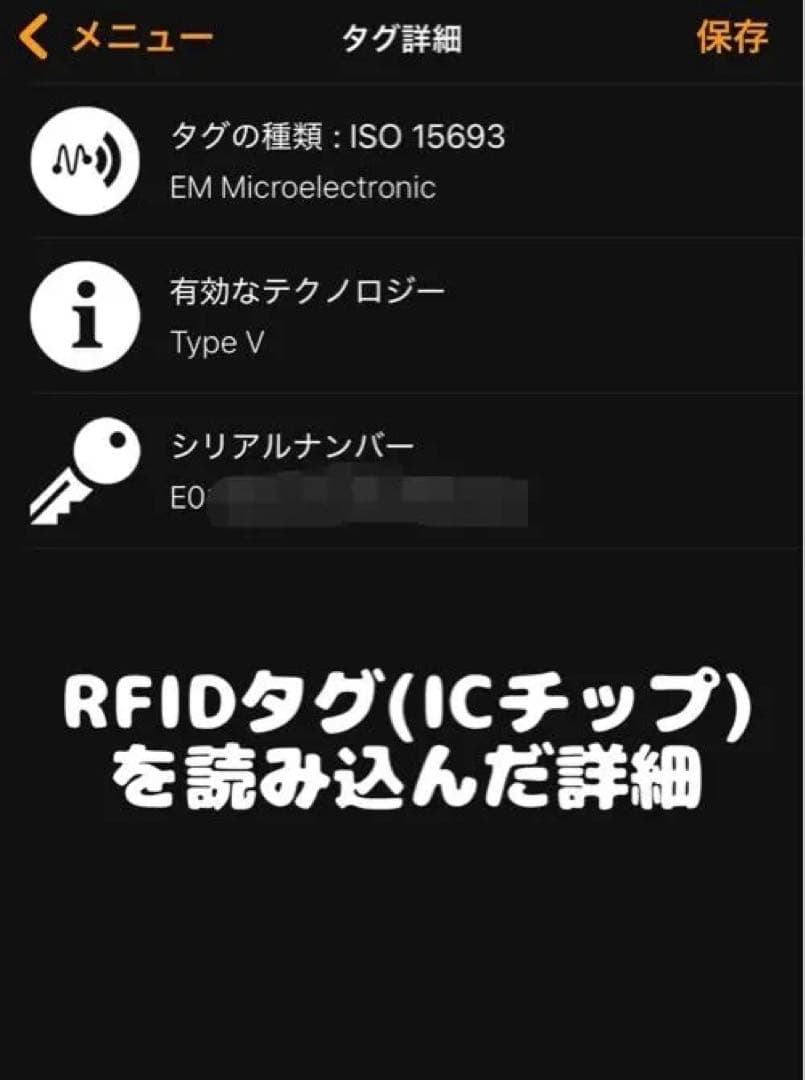Select the blurred E0 serial number value
The width and height of the screenshot is (805, 1080).
coord(350,497)
